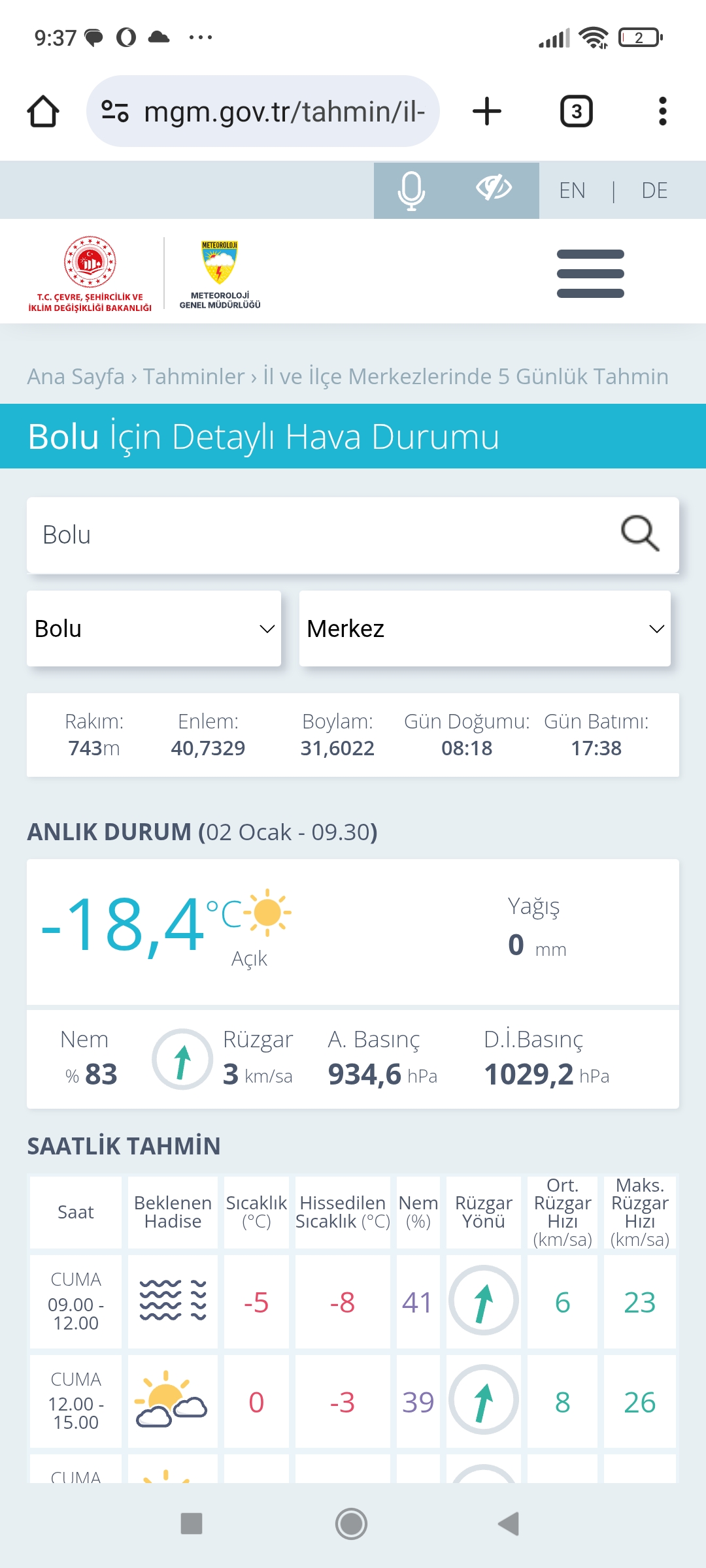Open the Tahminler breadcrumb link
Image resolution: width=706 pixels, height=1568 pixels.
[x=193, y=376]
